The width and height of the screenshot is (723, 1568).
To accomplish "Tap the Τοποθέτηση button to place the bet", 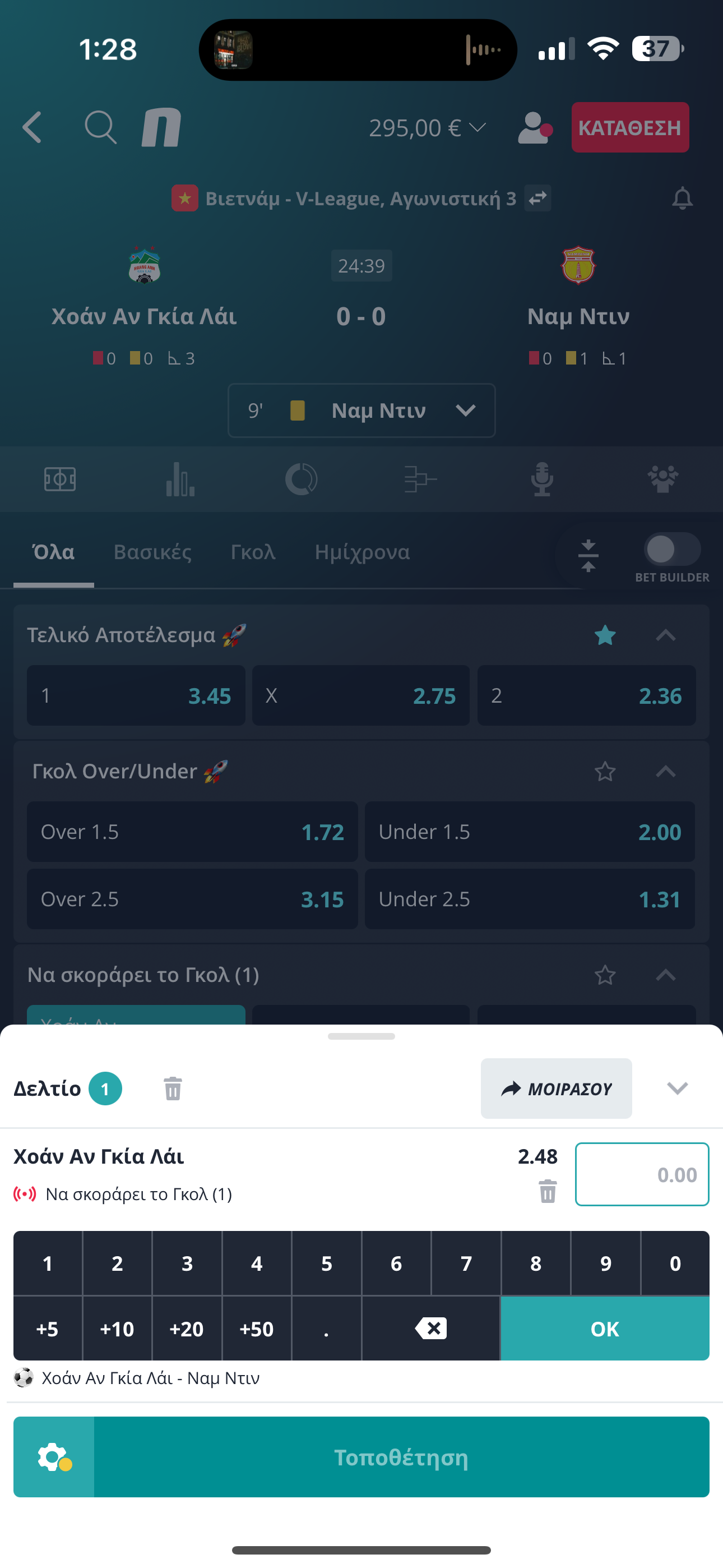I will point(402,1456).
